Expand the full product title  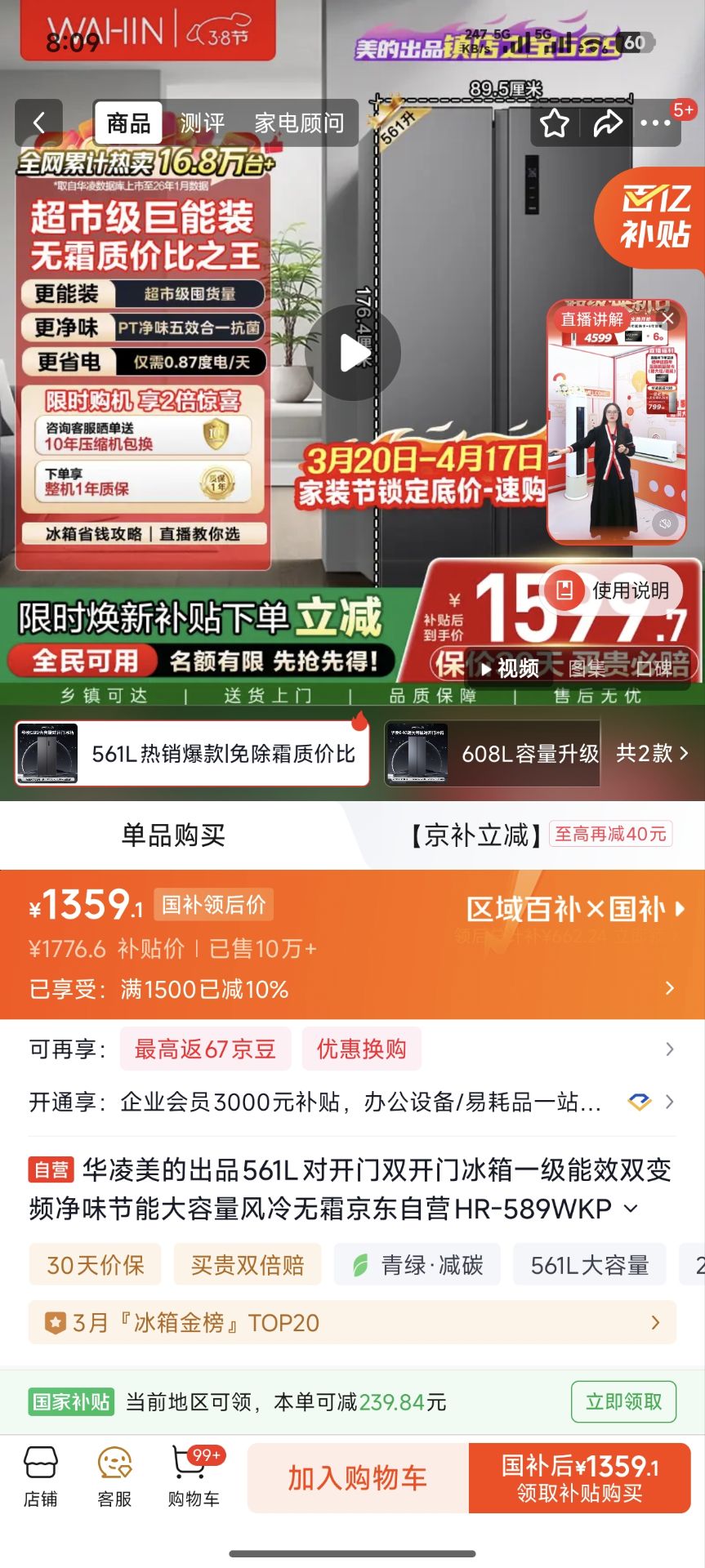tap(631, 1208)
